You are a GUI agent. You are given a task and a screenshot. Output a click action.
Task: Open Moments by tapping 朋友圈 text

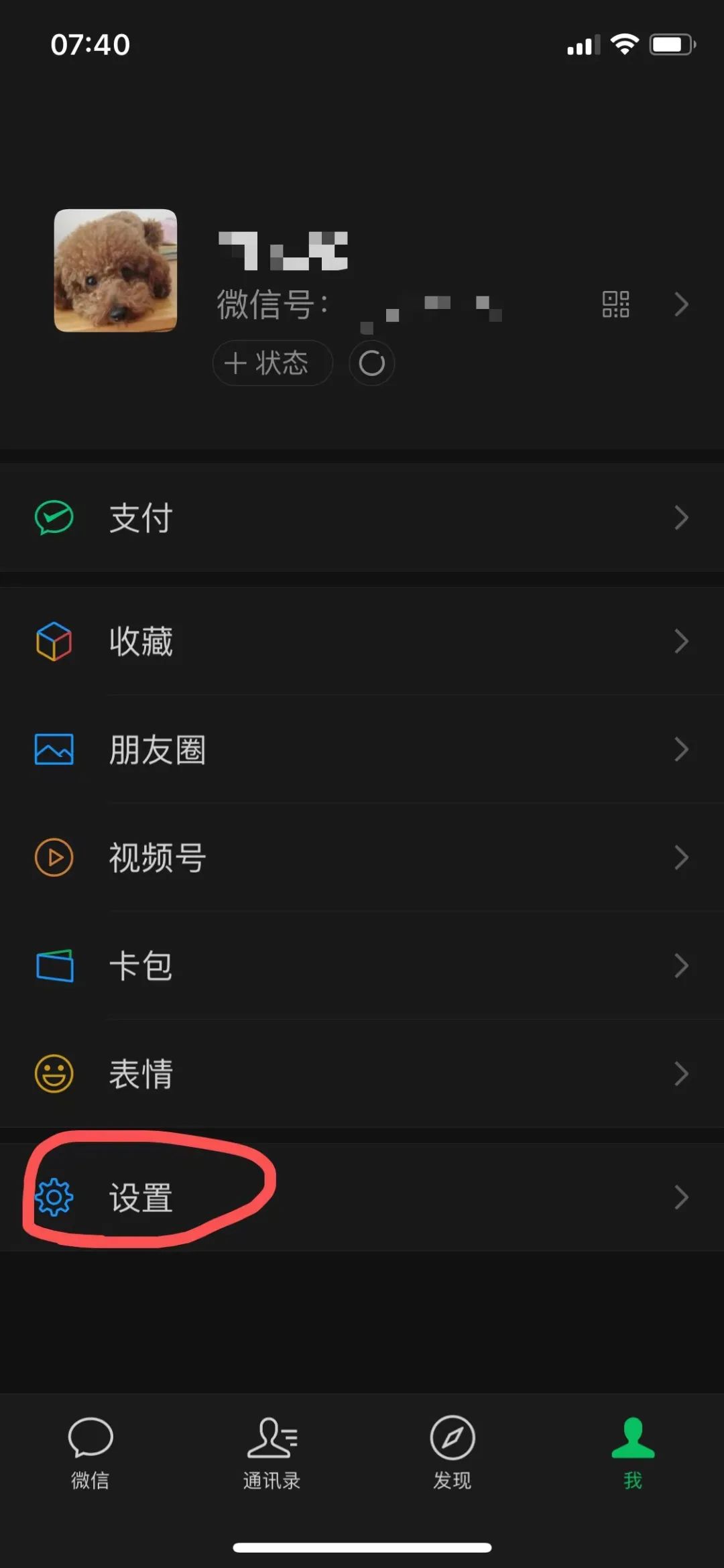(x=158, y=749)
